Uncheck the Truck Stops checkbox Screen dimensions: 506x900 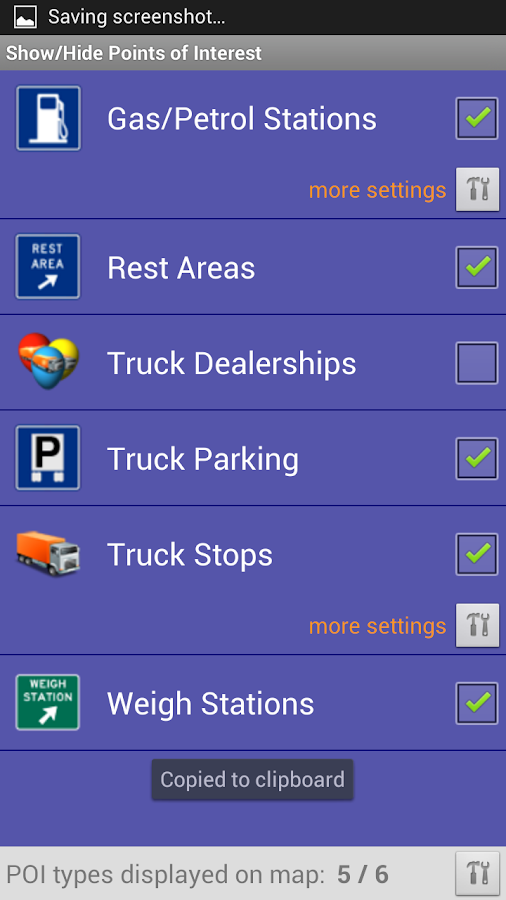point(477,554)
